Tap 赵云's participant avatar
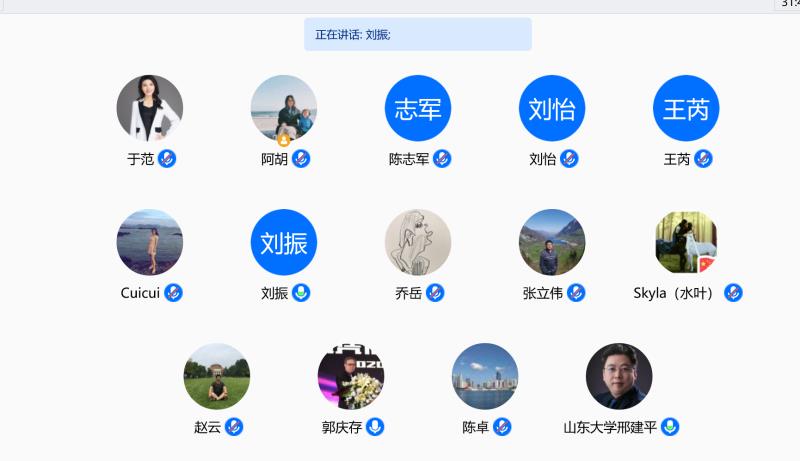This screenshot has height=461, width=800. [217, 376]
